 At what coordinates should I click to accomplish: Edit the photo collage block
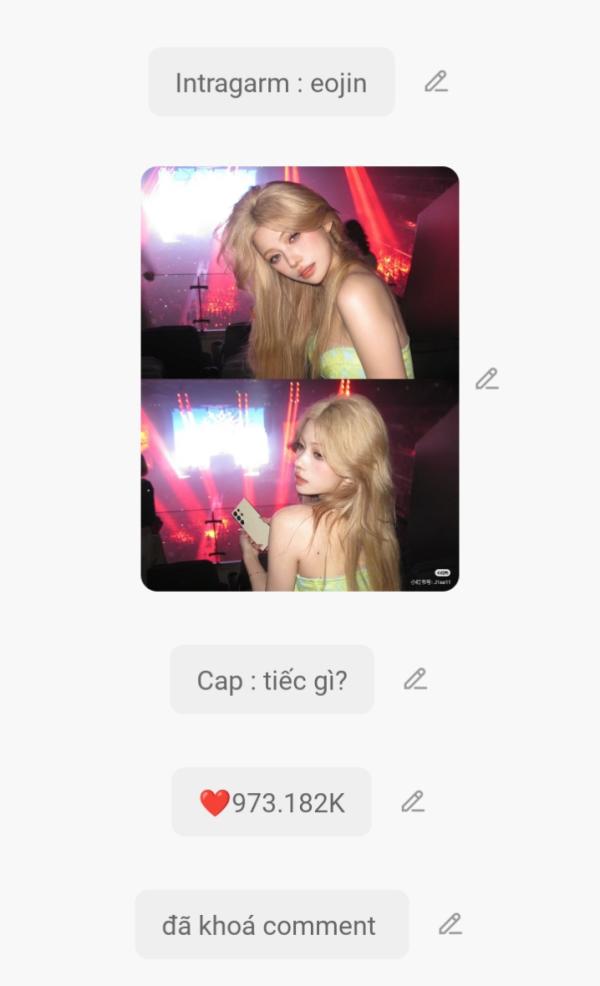486,379
